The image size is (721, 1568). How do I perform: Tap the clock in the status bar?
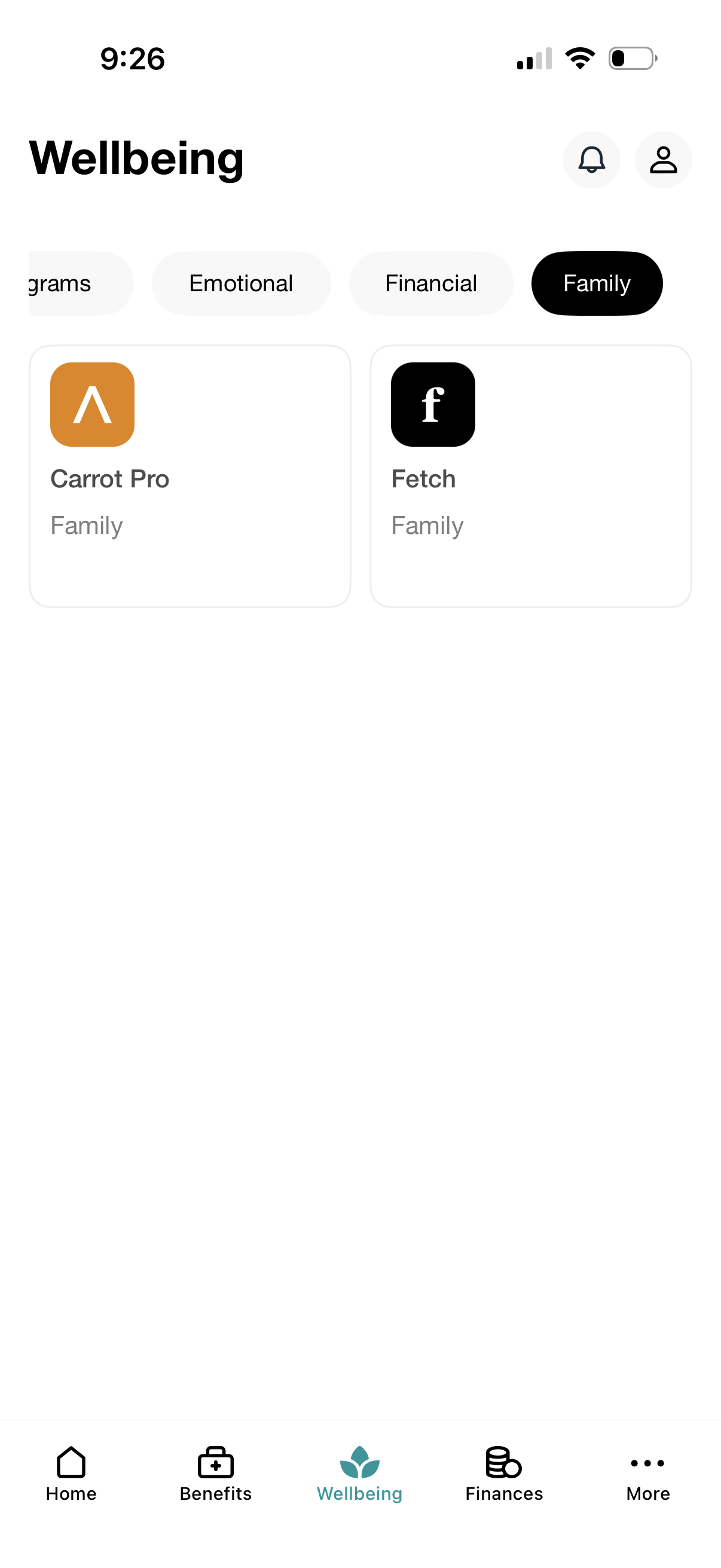pyautogui.click(x=132, y=58)
